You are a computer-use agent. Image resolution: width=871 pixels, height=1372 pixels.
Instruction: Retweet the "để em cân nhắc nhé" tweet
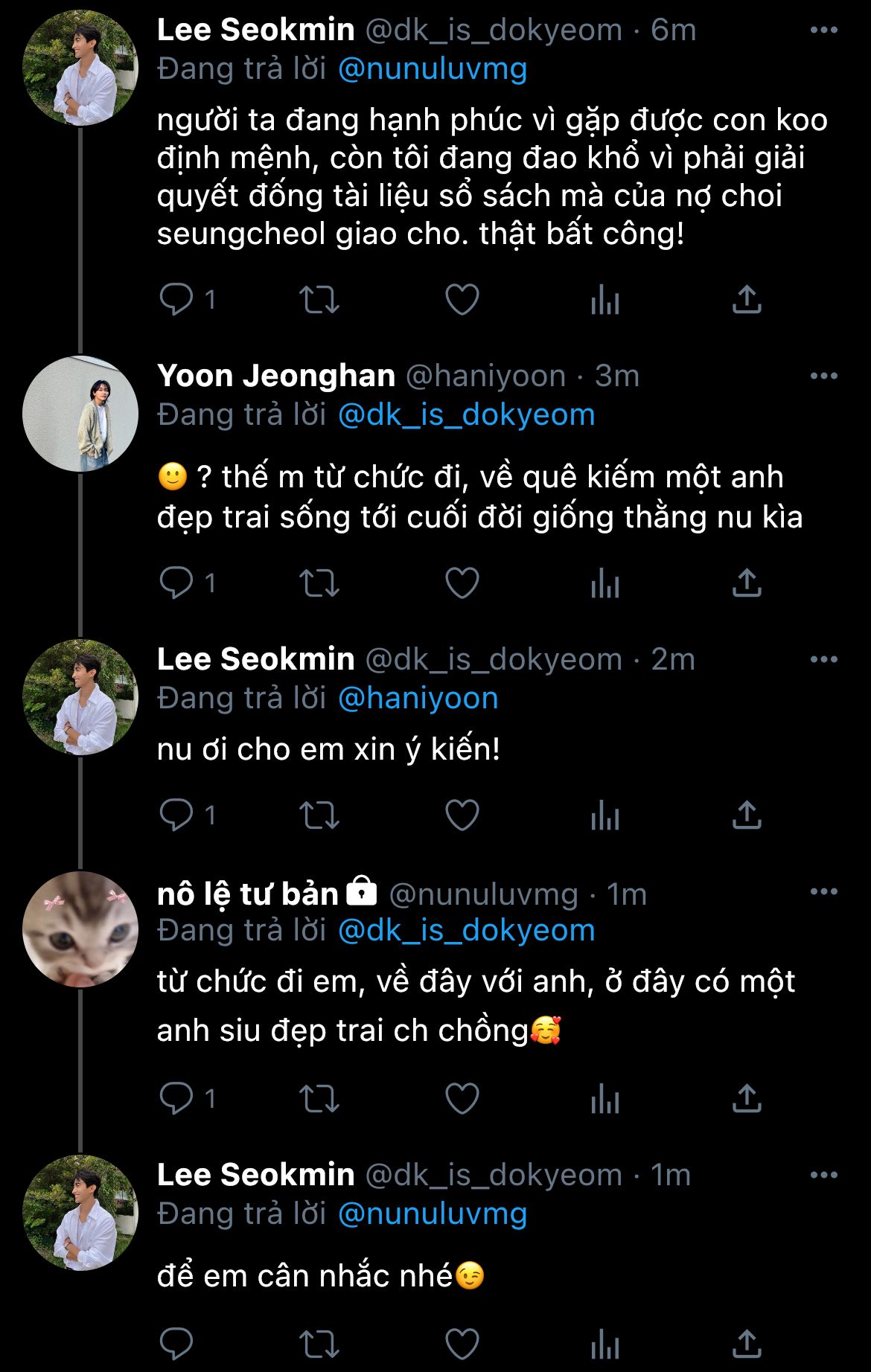(x=319, y=1344)
